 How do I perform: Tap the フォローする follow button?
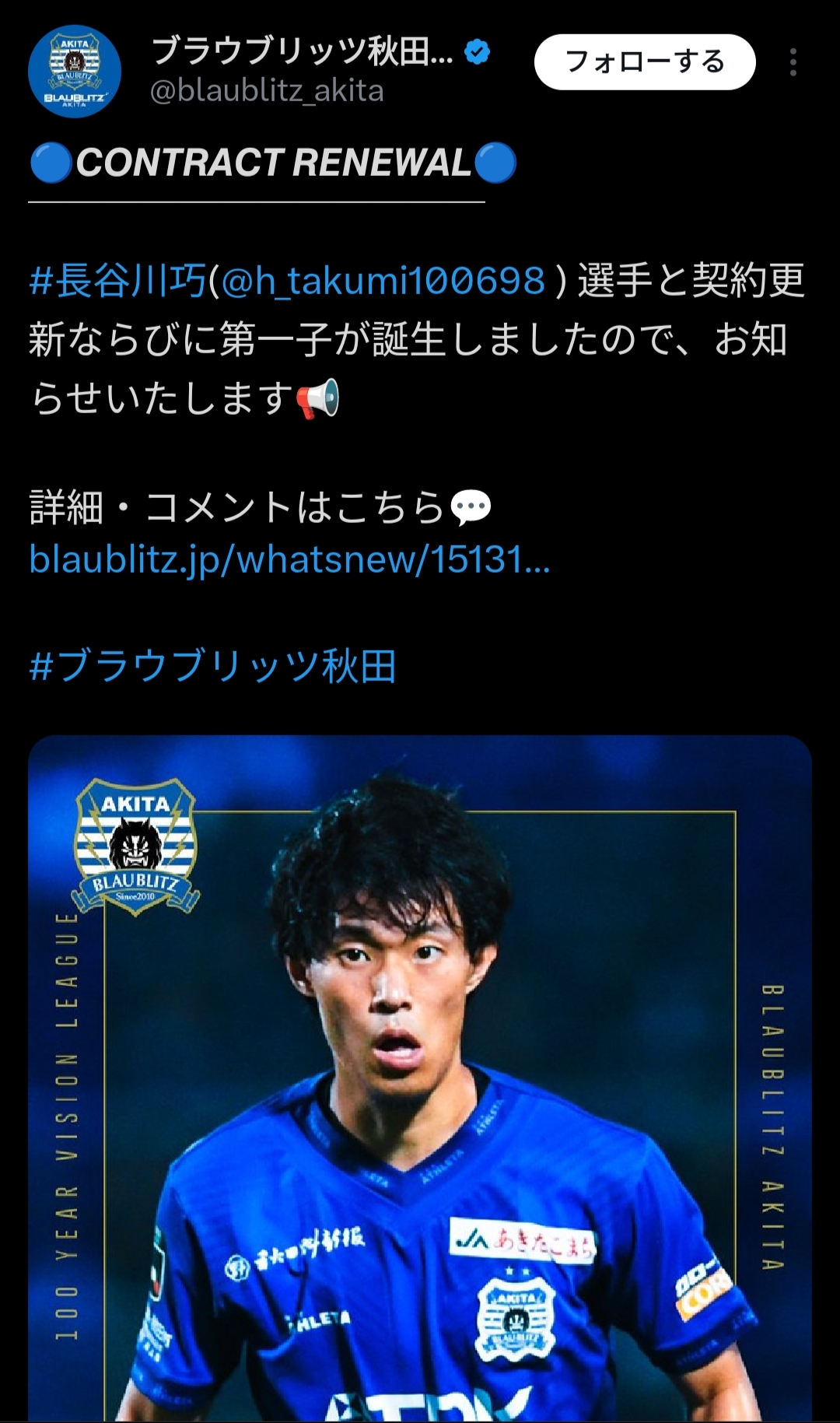pyautogui.click(x=644, y=62)
